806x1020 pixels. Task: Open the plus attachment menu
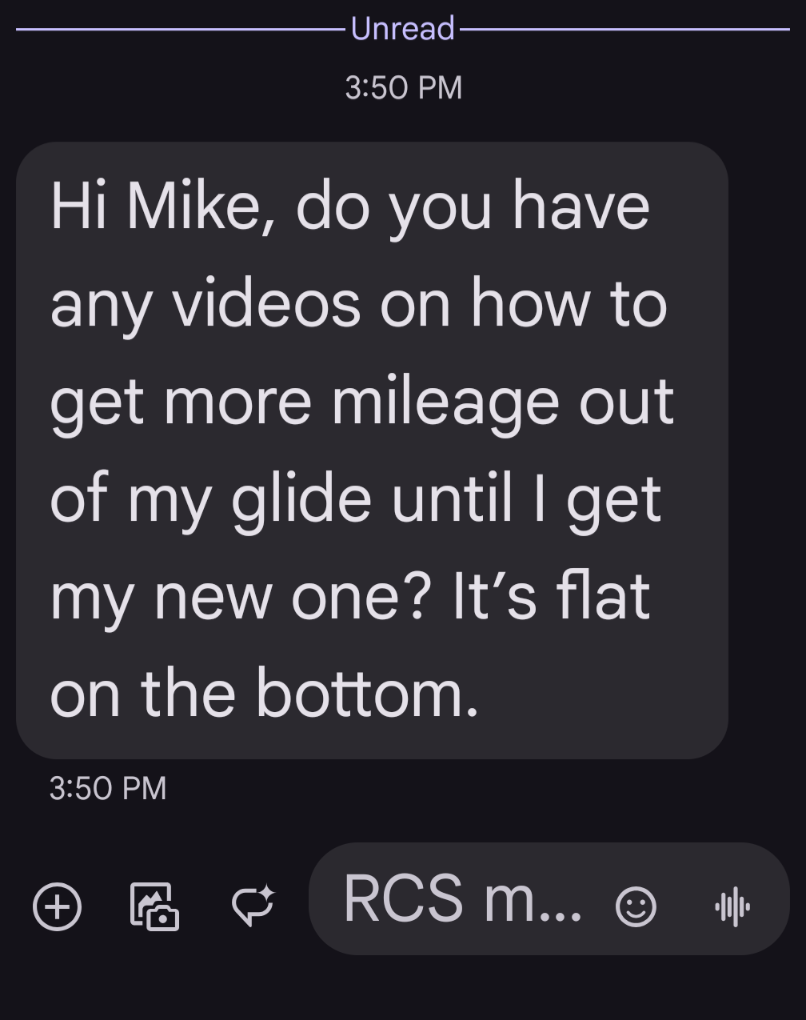coord(57,907)
